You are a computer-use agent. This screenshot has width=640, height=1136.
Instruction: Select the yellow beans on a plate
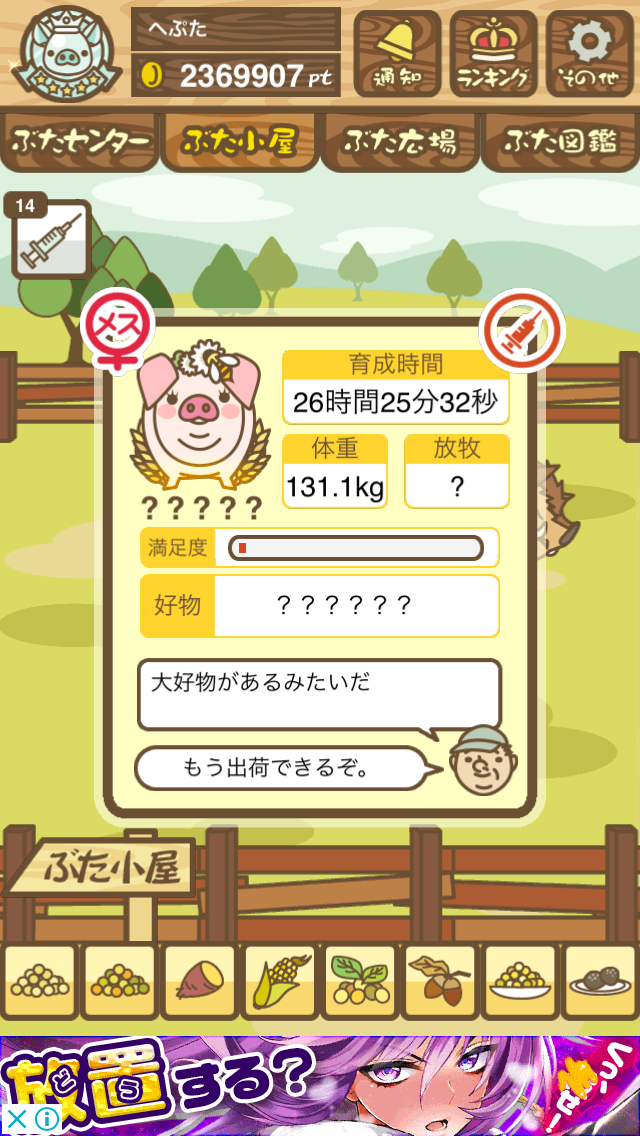coord(519,982)
